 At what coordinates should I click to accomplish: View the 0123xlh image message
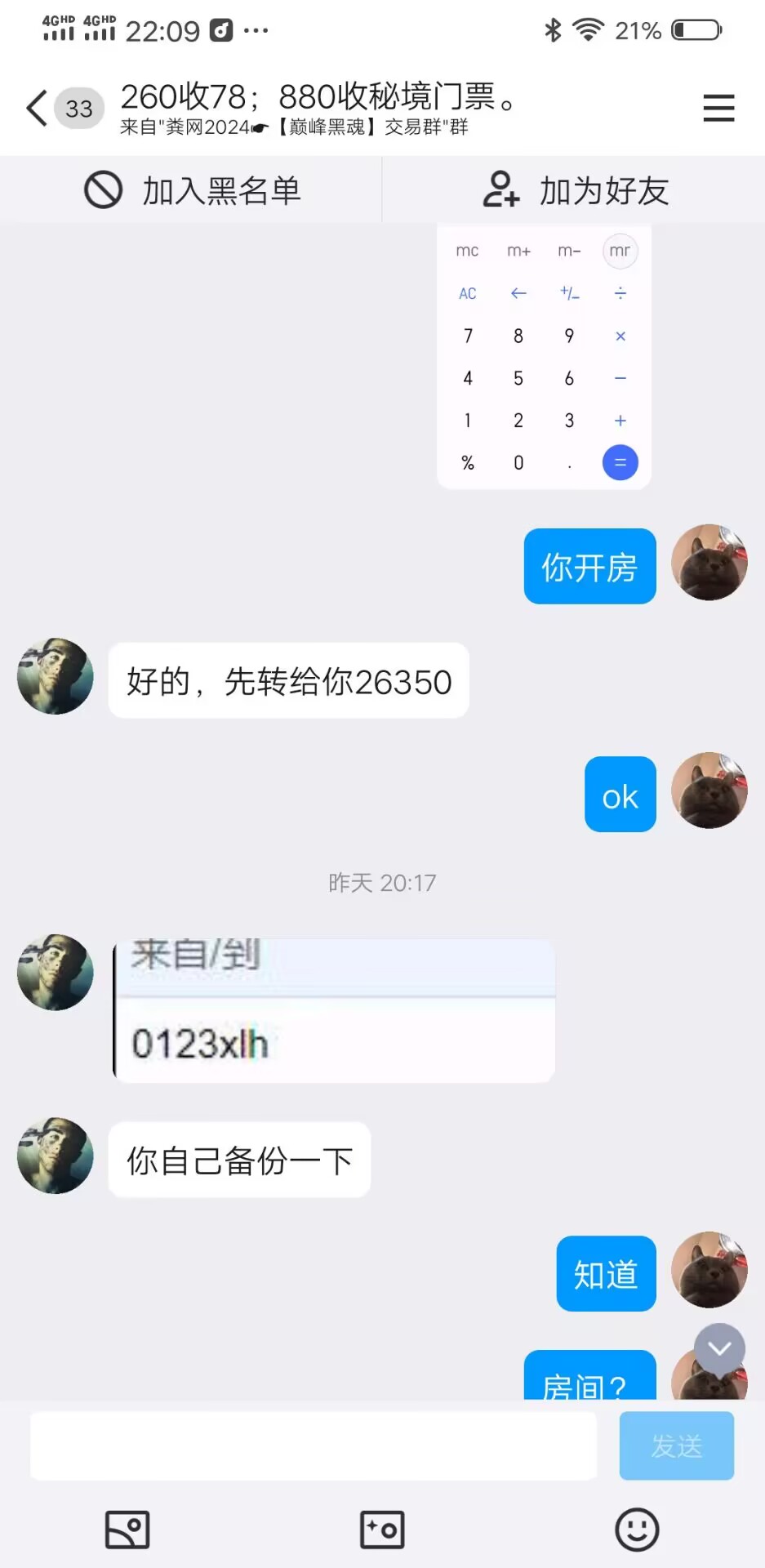334,1011
